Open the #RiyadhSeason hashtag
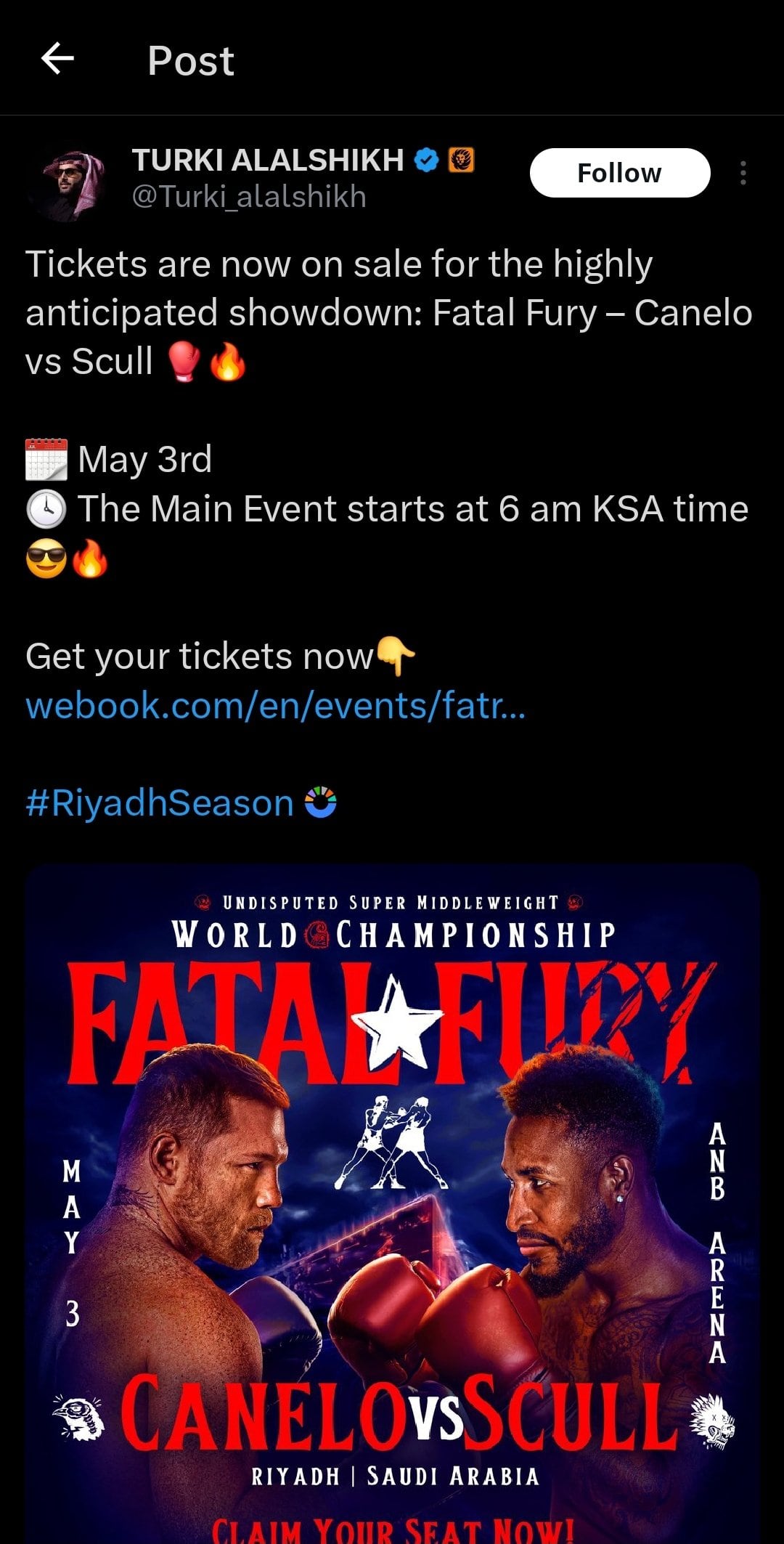This screenshot has width=784, height=1544. [x=160, y=803]
